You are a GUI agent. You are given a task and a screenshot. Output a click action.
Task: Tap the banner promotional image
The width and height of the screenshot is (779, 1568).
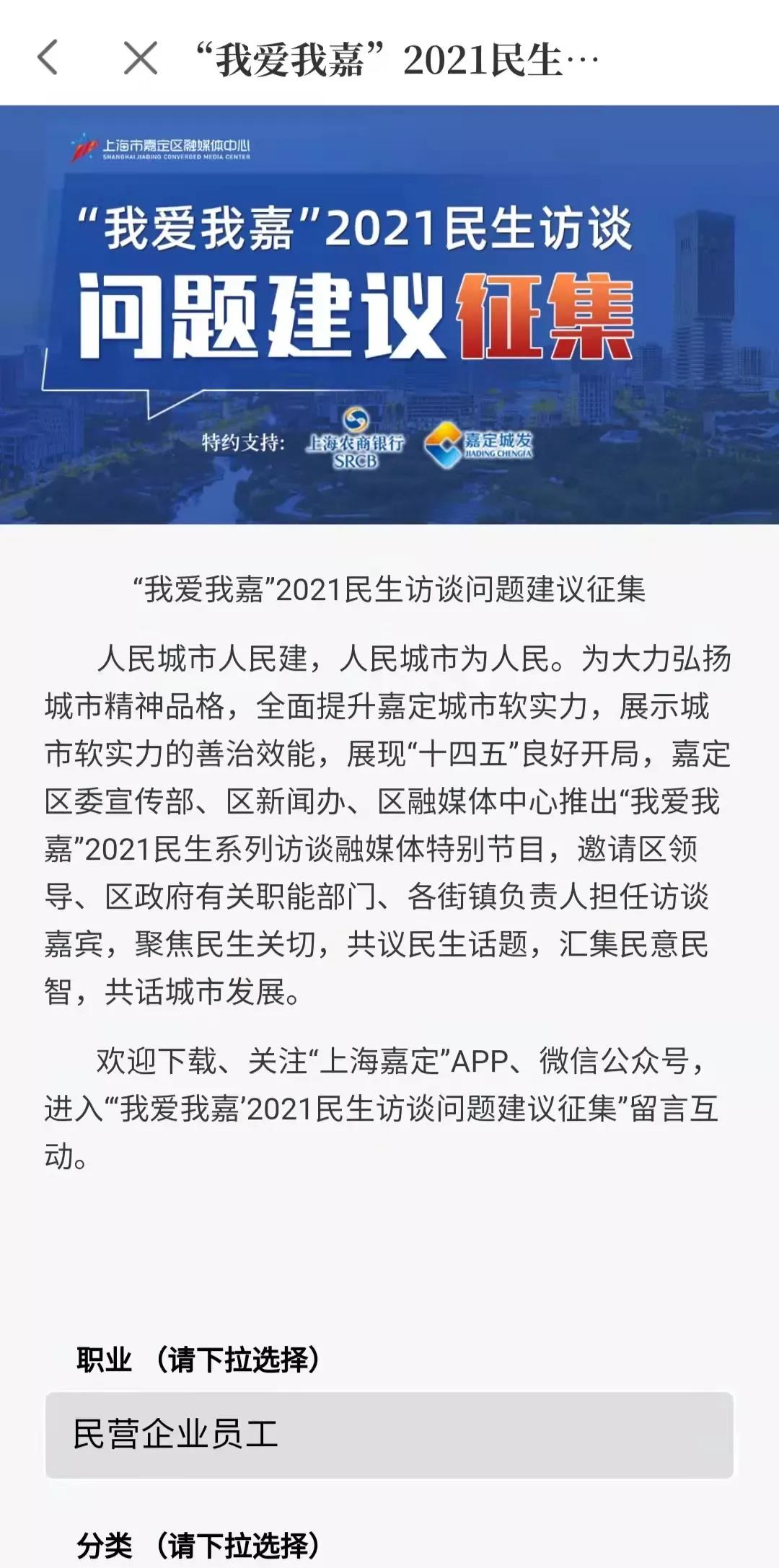pos(389,310)
